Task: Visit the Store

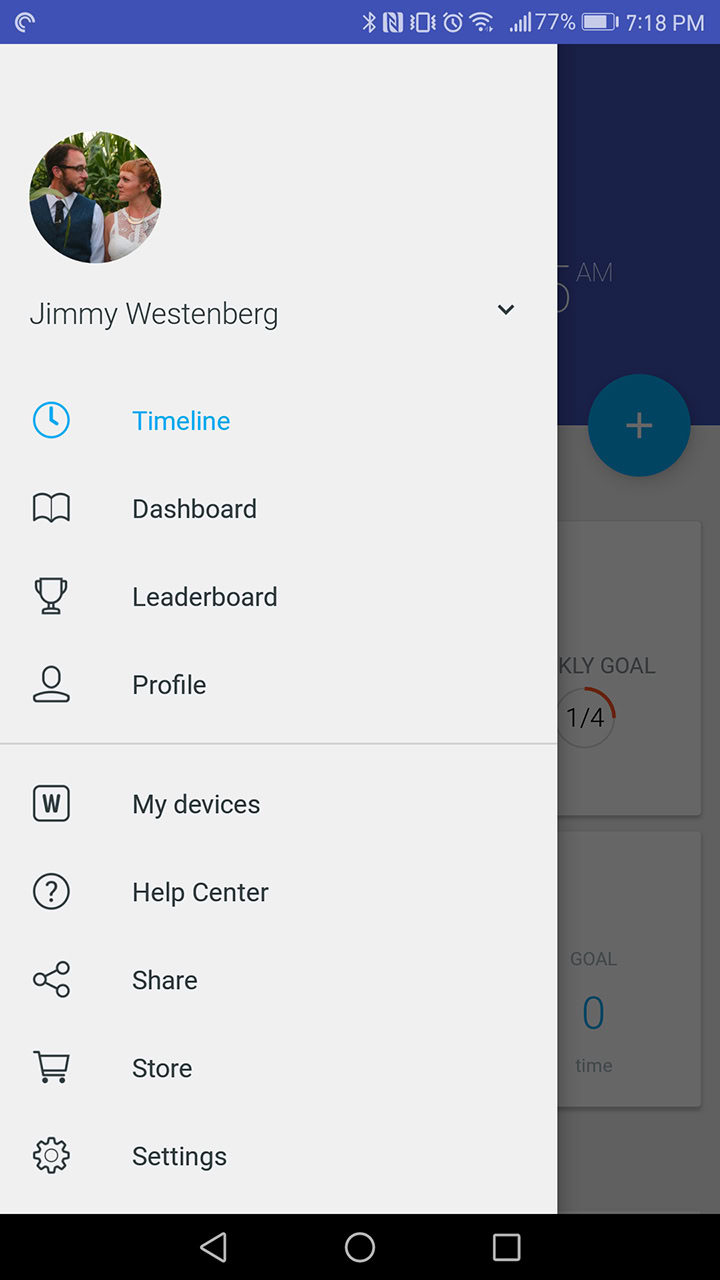Action: [162, 1068]
